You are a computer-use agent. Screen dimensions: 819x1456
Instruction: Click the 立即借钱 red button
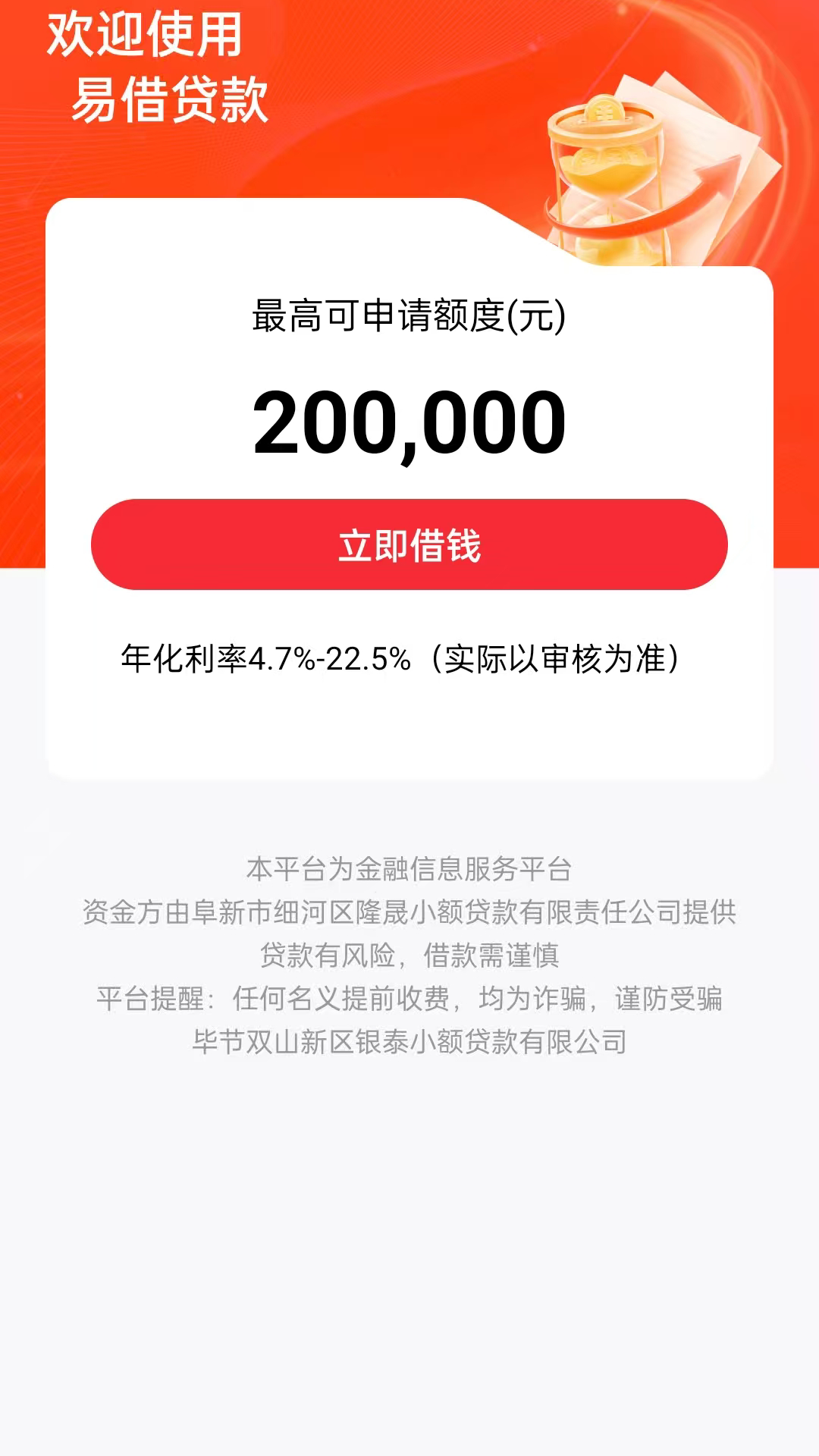[409, 544]
